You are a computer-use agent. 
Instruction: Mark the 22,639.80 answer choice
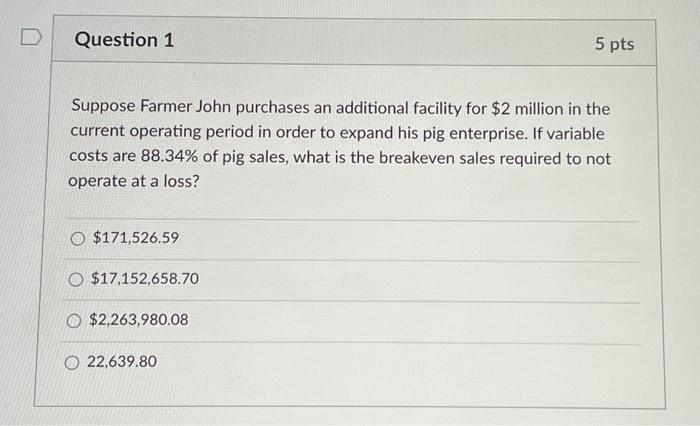pos(74,361)
